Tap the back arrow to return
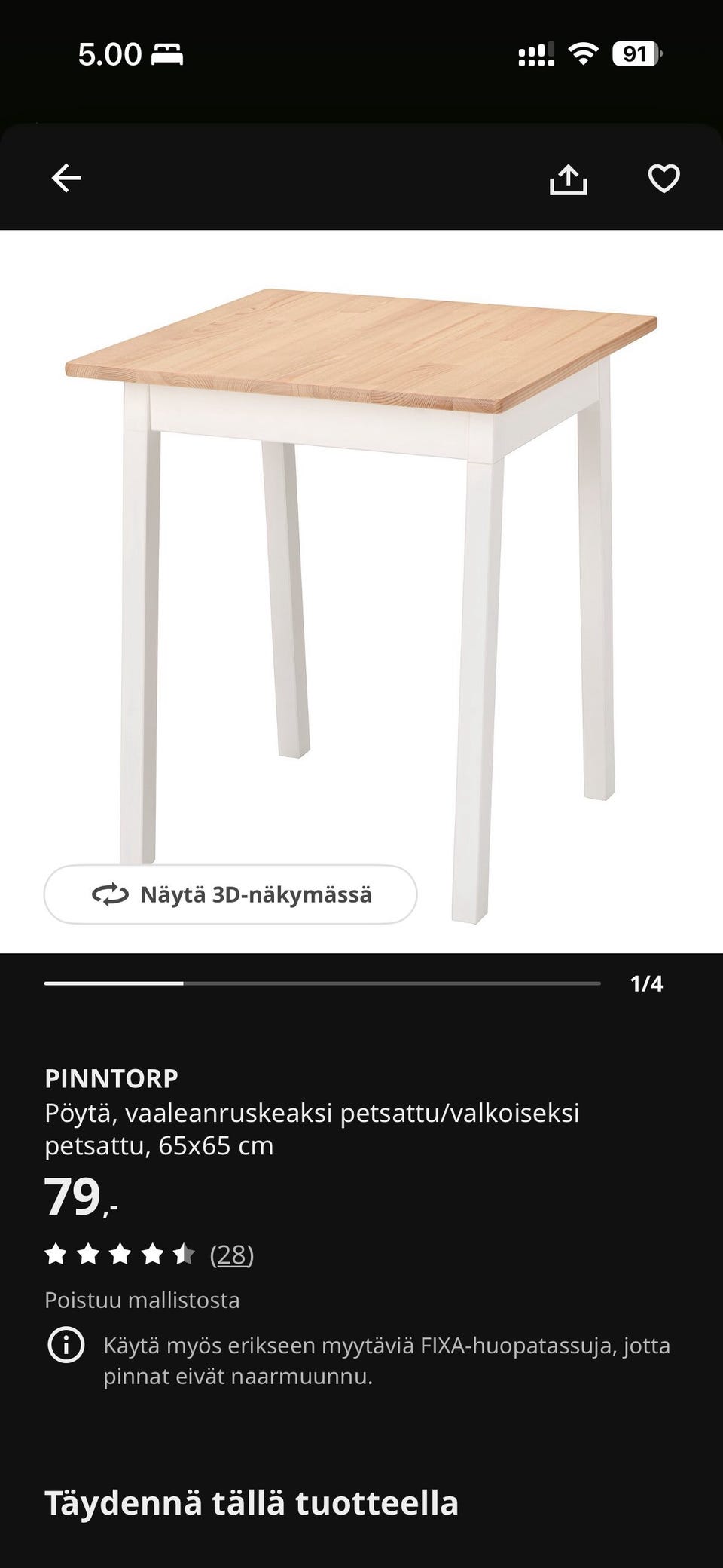The width and height of the screenshot is (723, 1568). 66,177
